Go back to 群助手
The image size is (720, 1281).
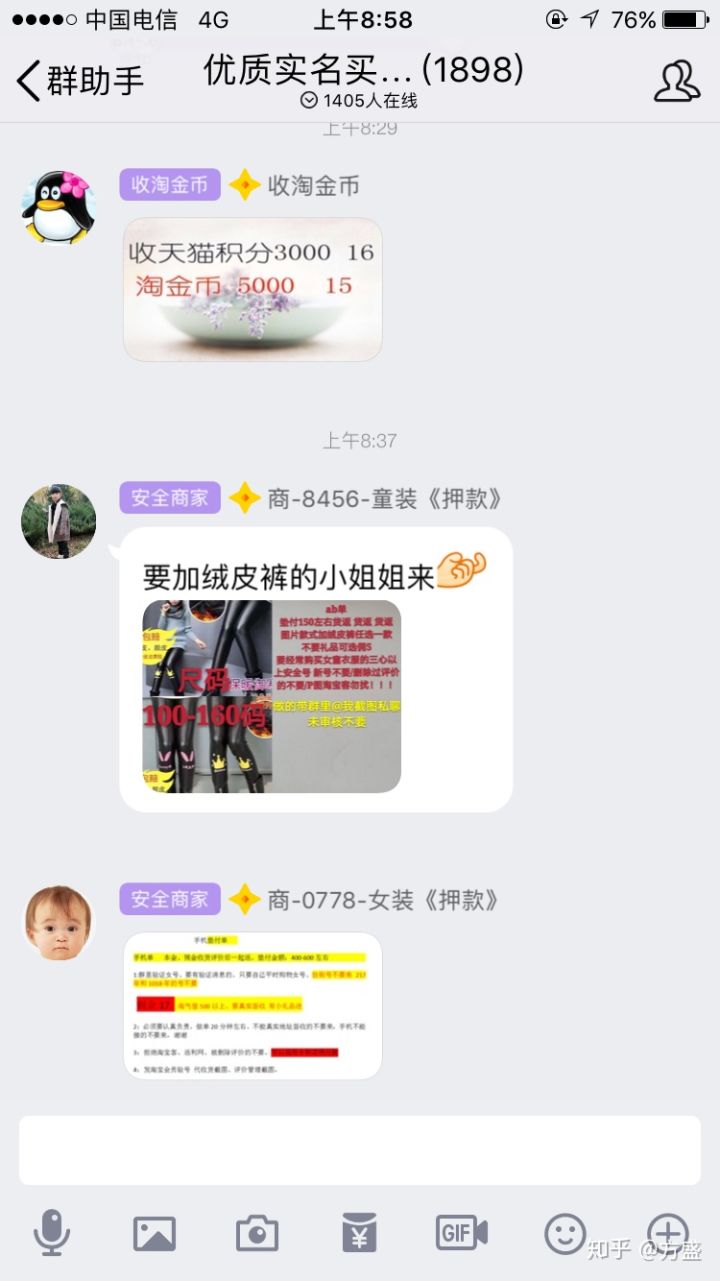tap(80, 80)
